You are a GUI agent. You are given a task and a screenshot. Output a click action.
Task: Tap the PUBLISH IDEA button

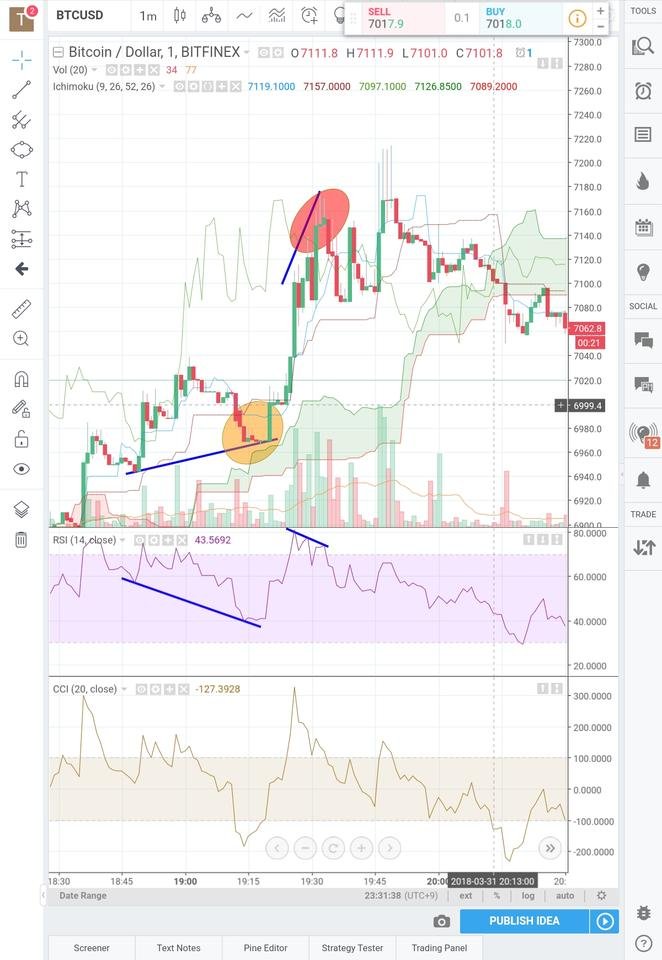pos(524,921)
